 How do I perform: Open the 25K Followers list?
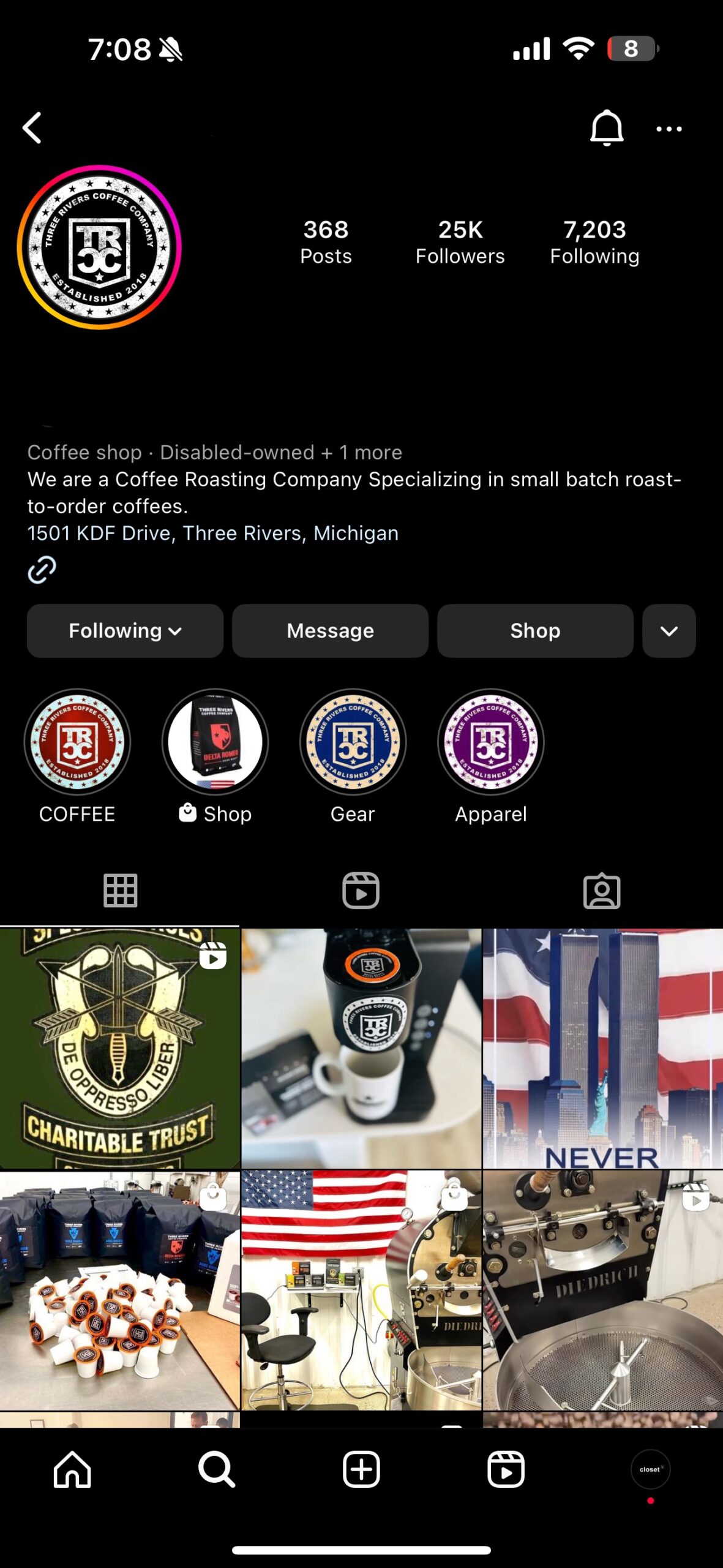pos(460,242)
